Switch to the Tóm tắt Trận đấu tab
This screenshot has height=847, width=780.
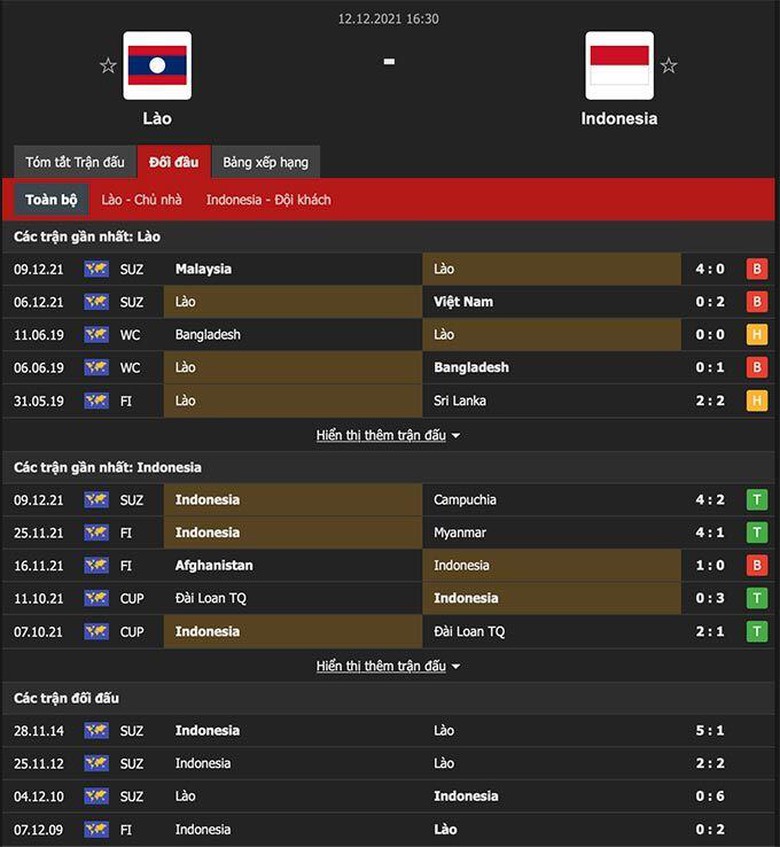coord(75,162)
